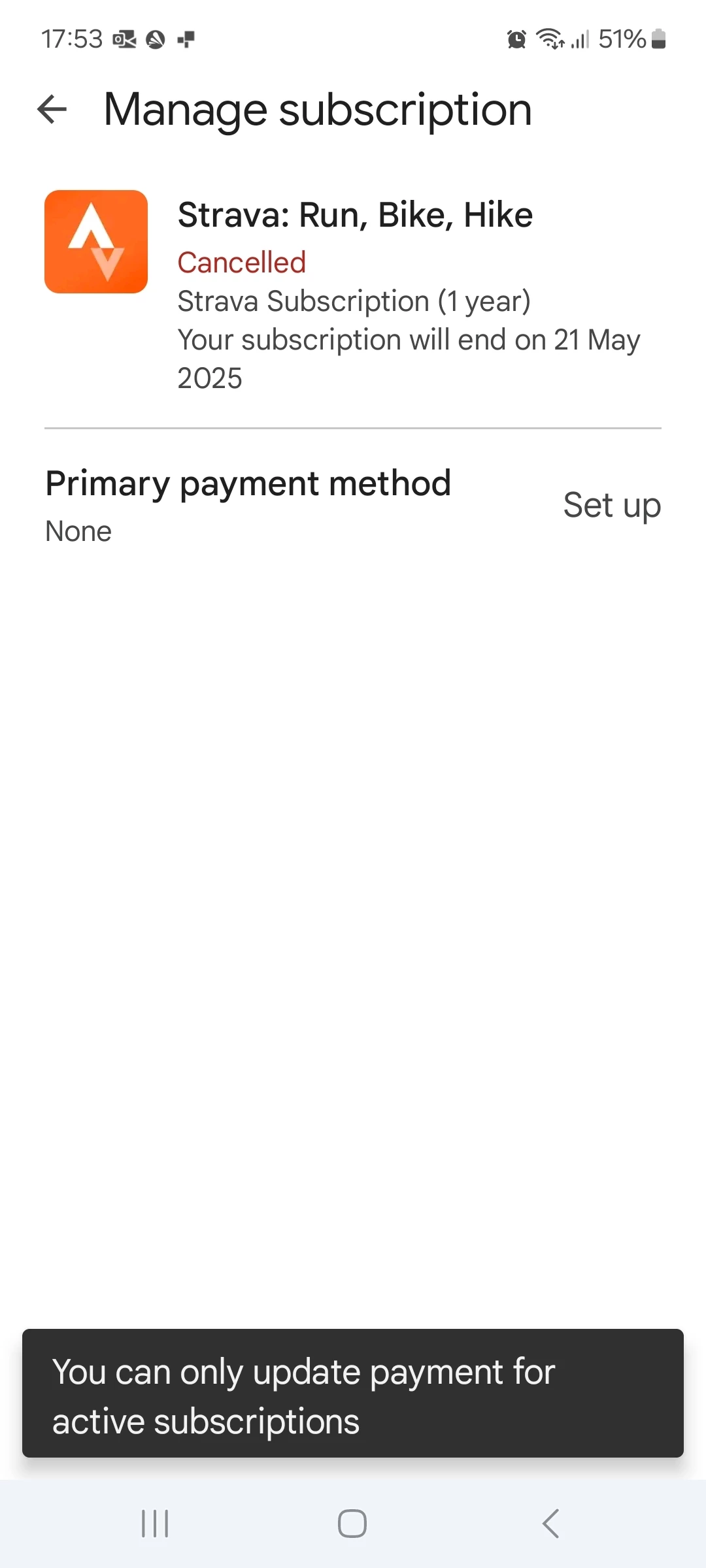Go to the home screen

coord(352,1524)
